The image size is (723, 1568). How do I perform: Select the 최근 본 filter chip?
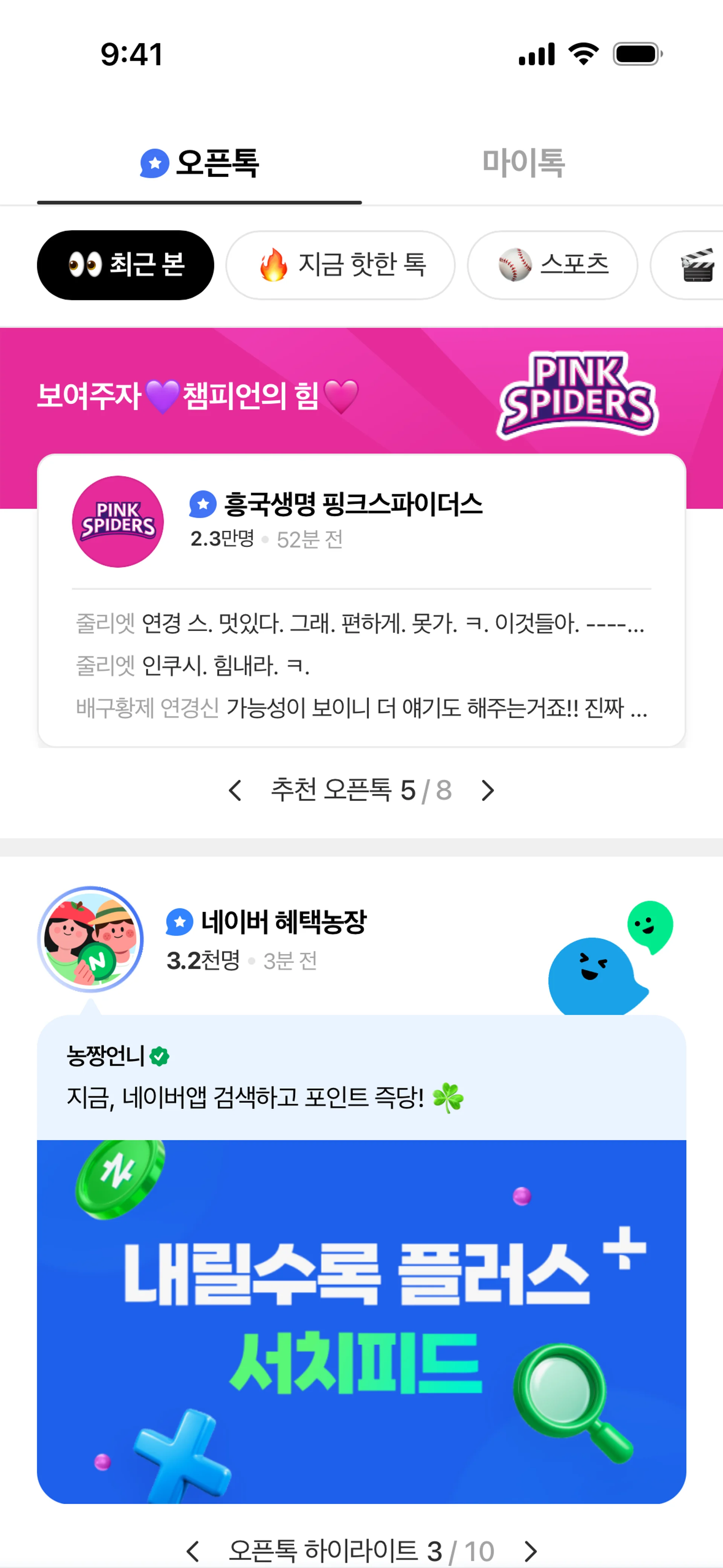click(x=125, y=265)
